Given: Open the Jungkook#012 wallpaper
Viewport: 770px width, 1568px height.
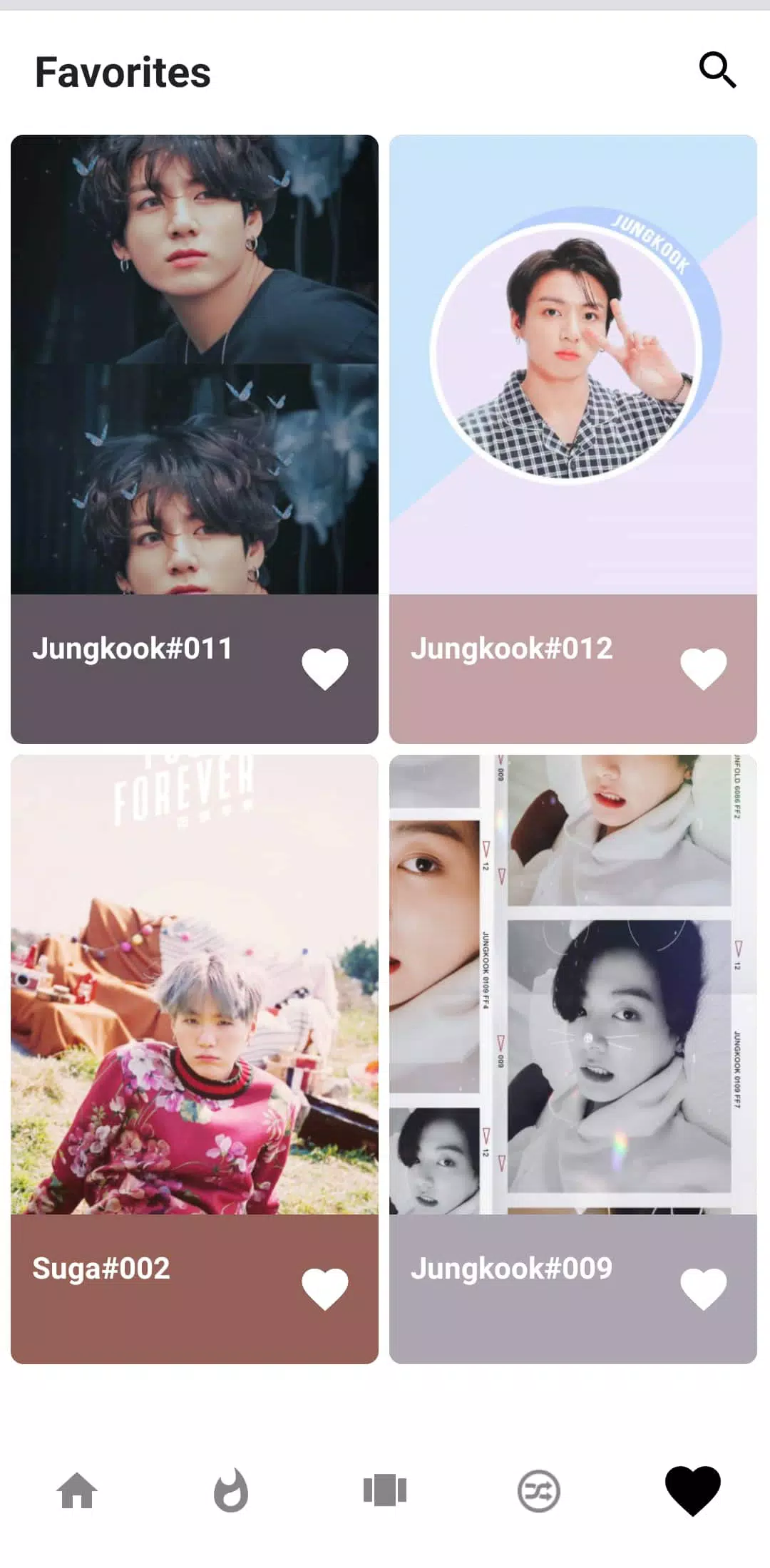Looking at the screenshot, I should [573, 365].
